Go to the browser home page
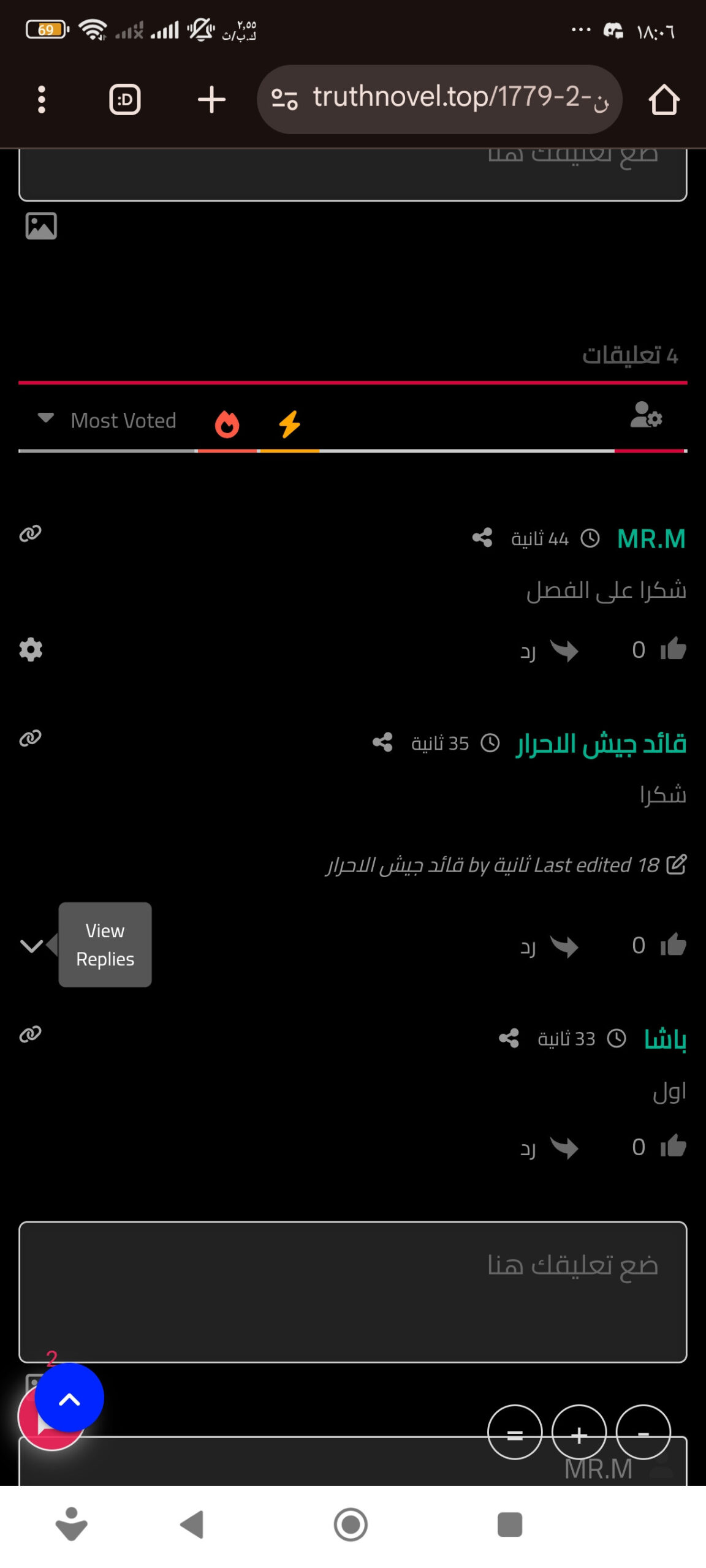This screenshot has width=706, height=1568. [664, 99]
